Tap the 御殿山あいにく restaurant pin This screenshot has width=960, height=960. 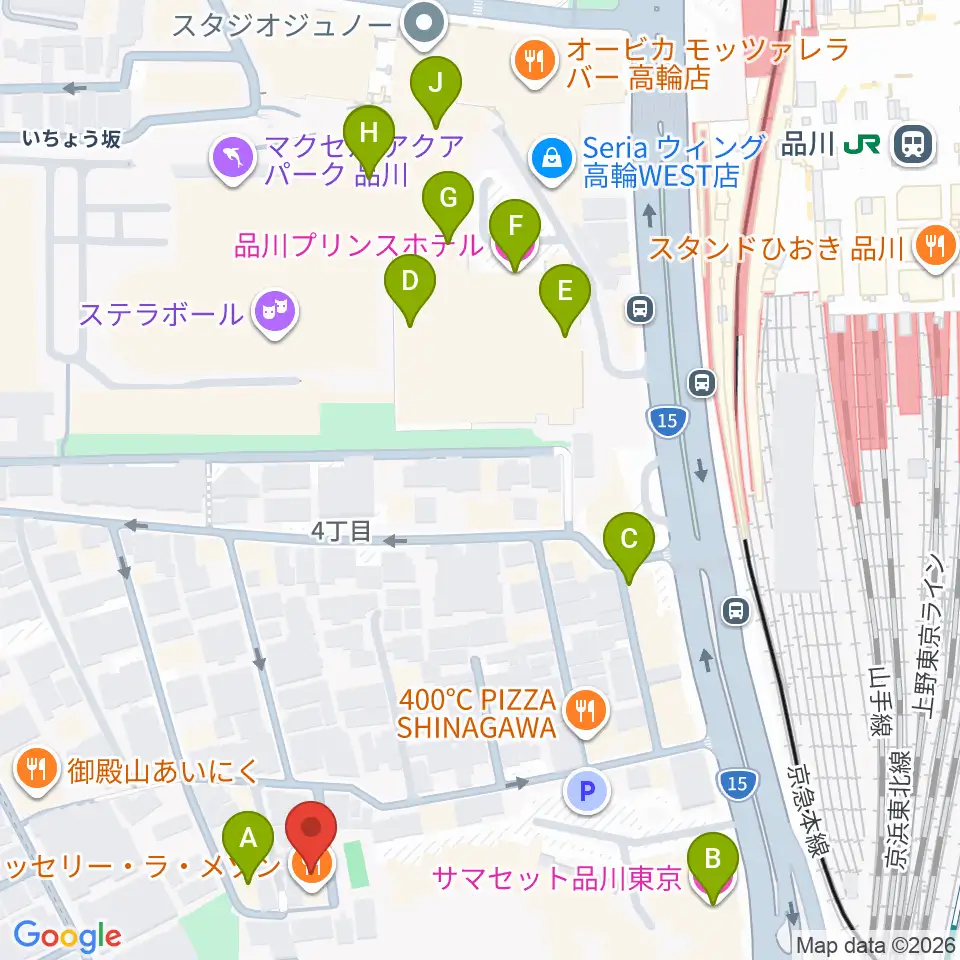pos(37,771)
